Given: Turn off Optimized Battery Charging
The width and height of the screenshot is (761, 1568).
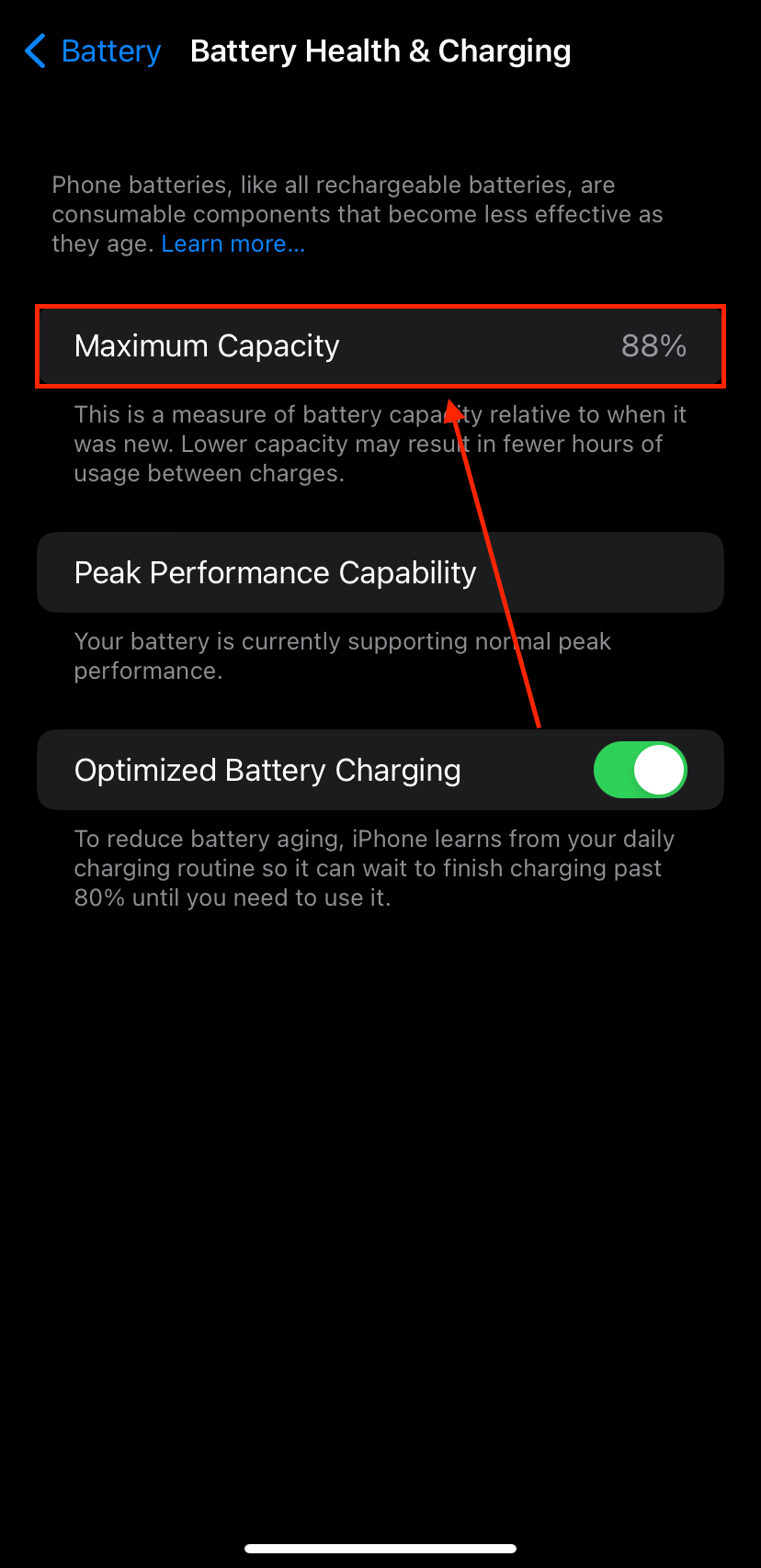Looking at the screenshot, I should tap(640, 770).
